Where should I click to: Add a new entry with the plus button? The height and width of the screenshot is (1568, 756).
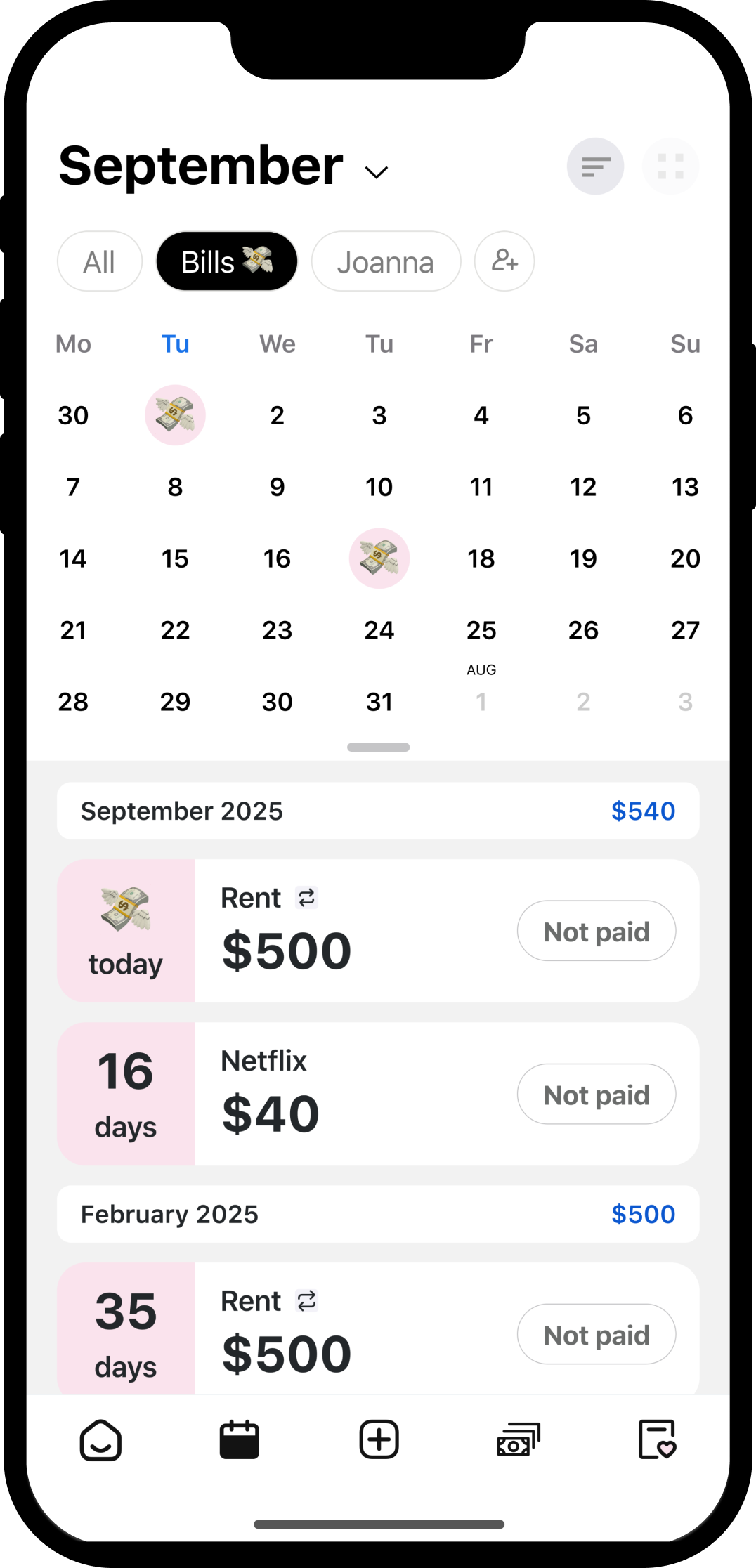pyautogui.click(x=379, y=1440)
